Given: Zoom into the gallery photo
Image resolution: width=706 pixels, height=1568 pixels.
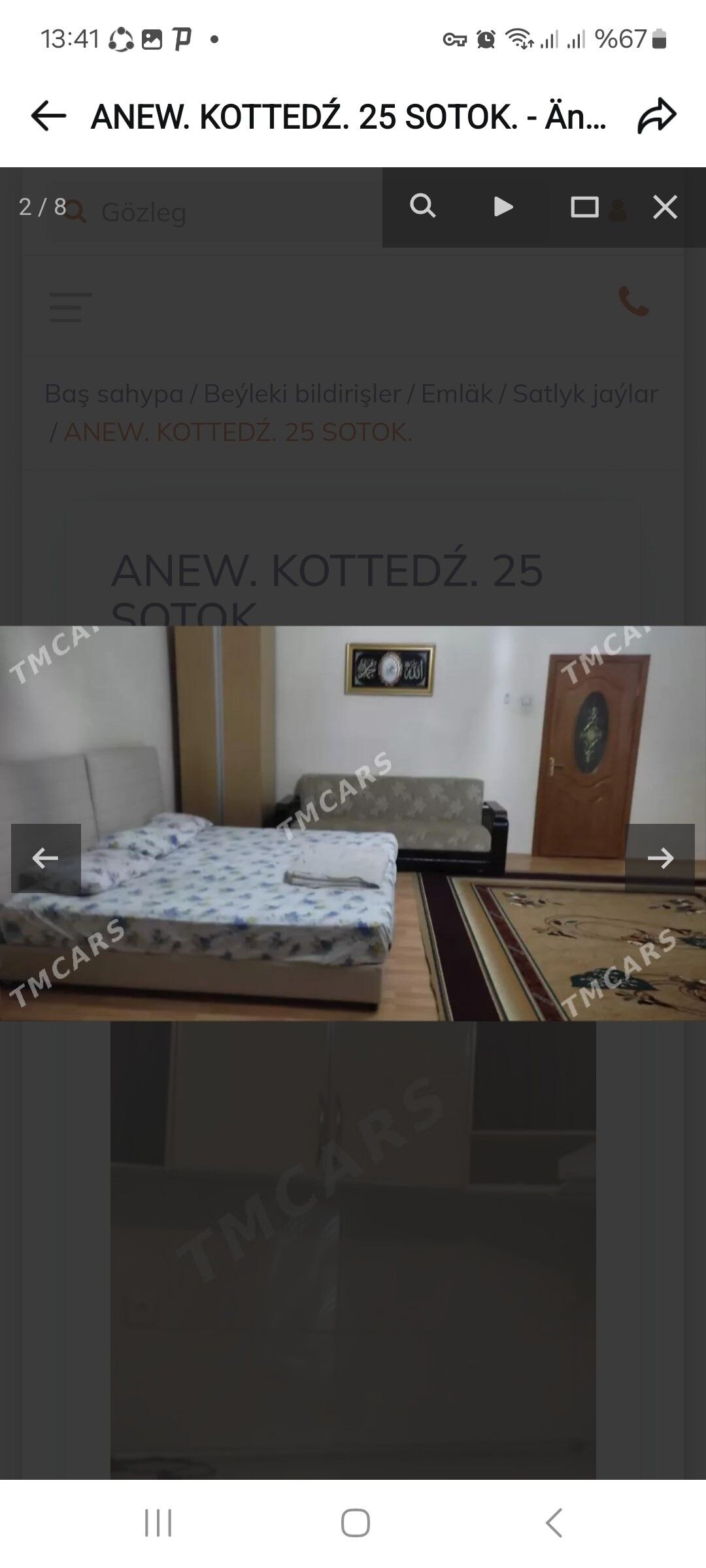Looking at the screenshot, I should point(422,206).
